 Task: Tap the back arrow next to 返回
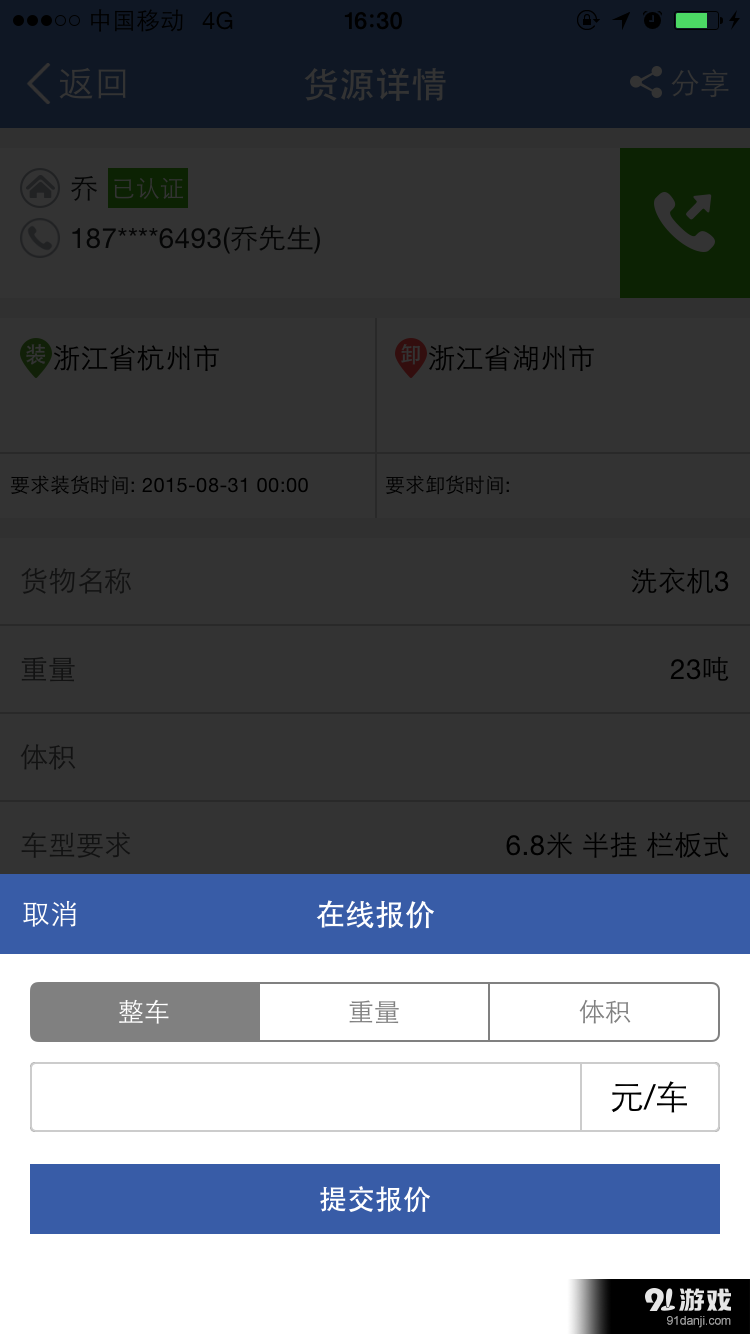pos(38,84)
